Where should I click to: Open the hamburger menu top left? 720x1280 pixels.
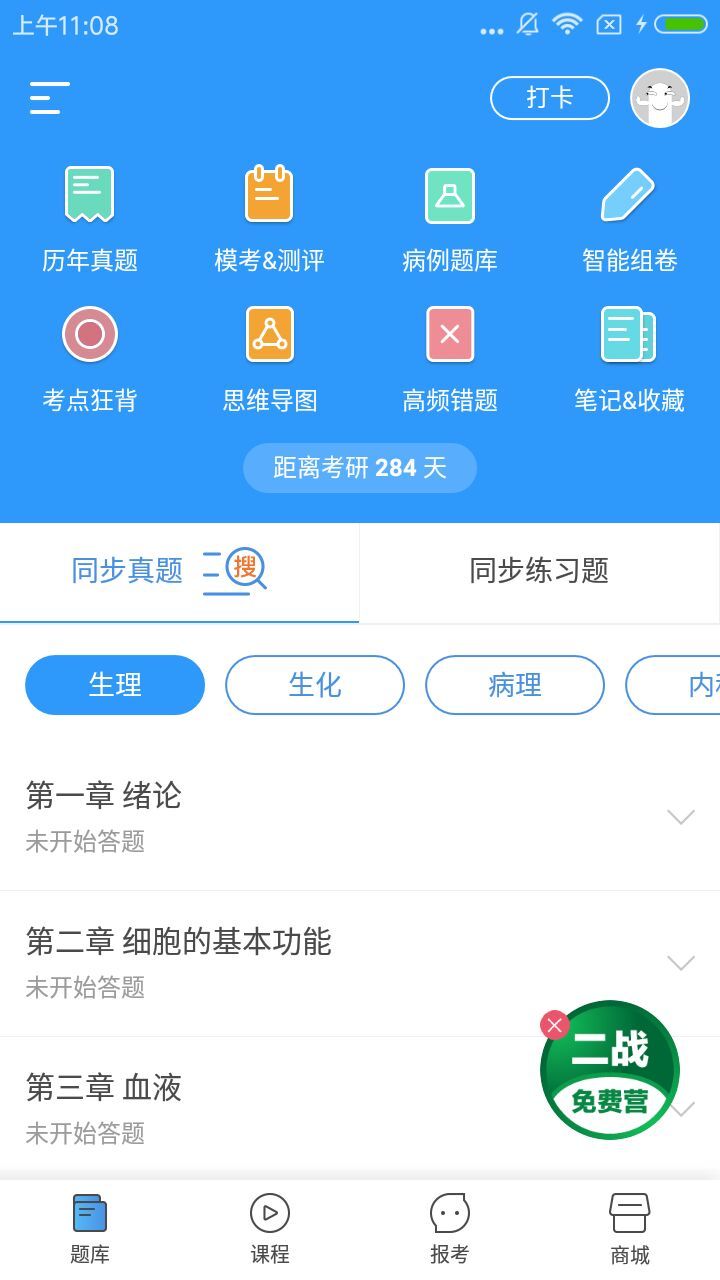pyautogui.click(x=48, y=98)
